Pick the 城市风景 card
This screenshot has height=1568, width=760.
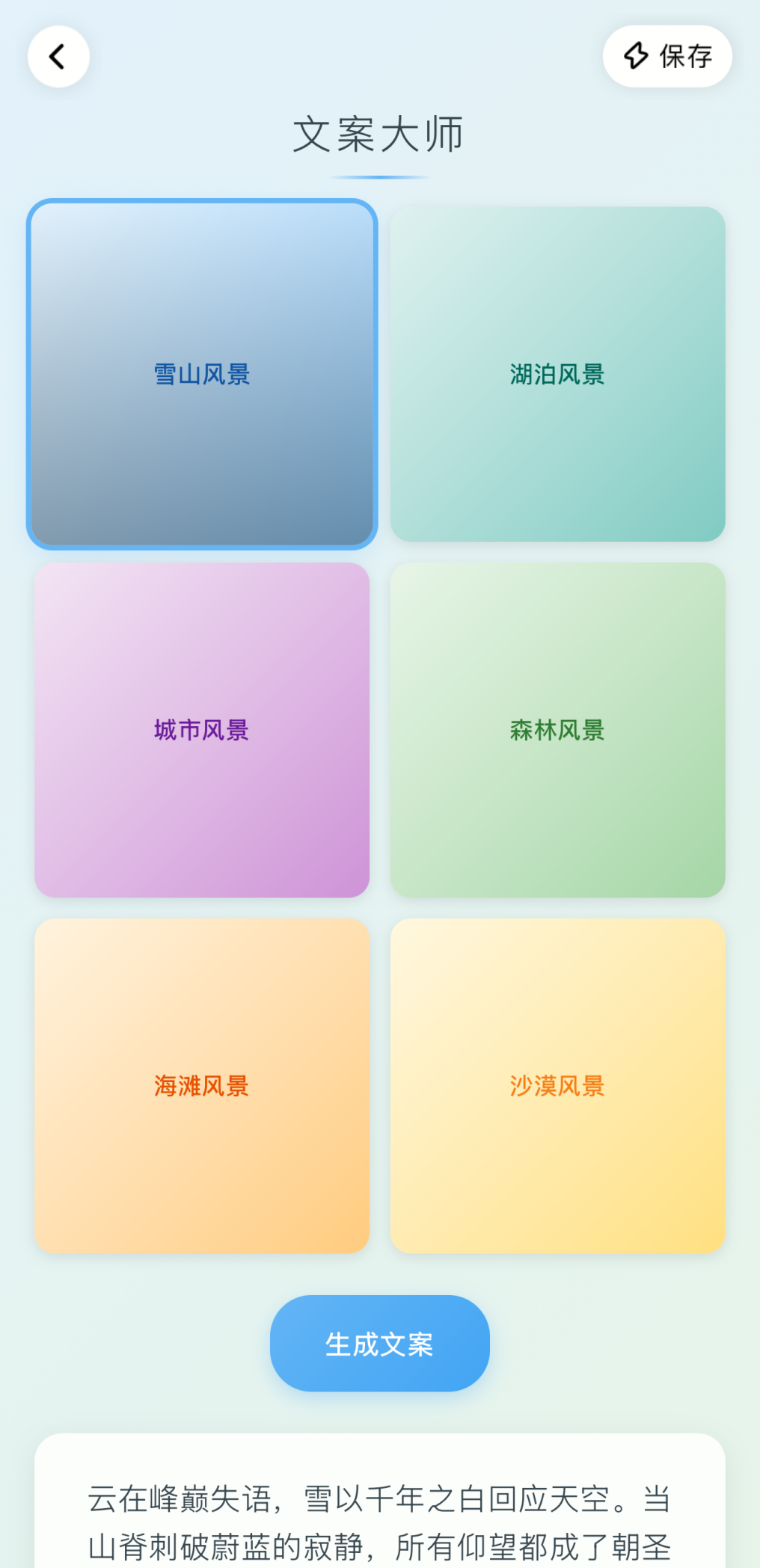(202, 730)
